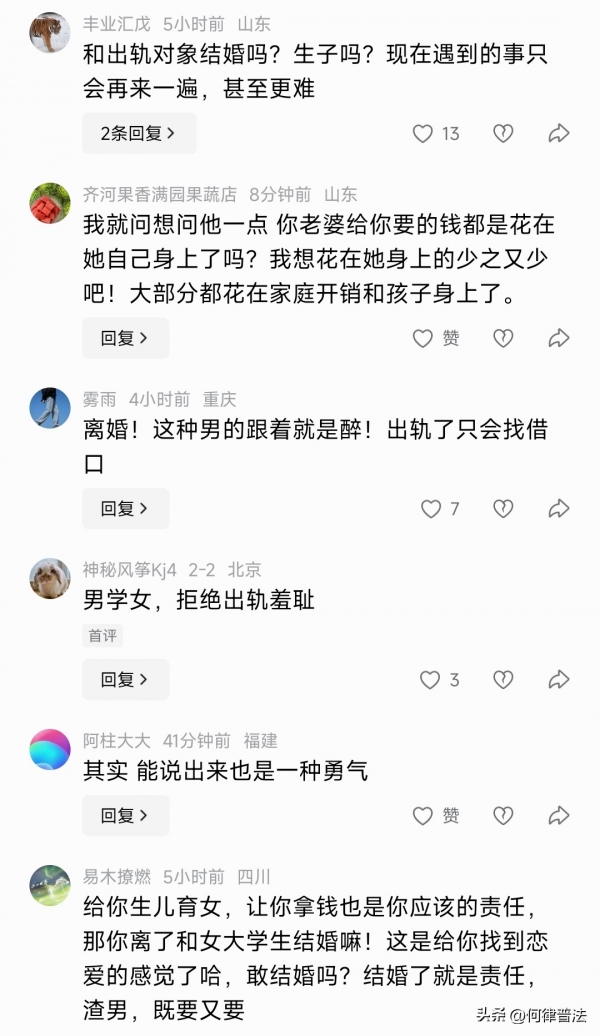Share 齐河果香满园果蔬店's comment
Screen dimensions: 600x1036
[x=559, y=338]
